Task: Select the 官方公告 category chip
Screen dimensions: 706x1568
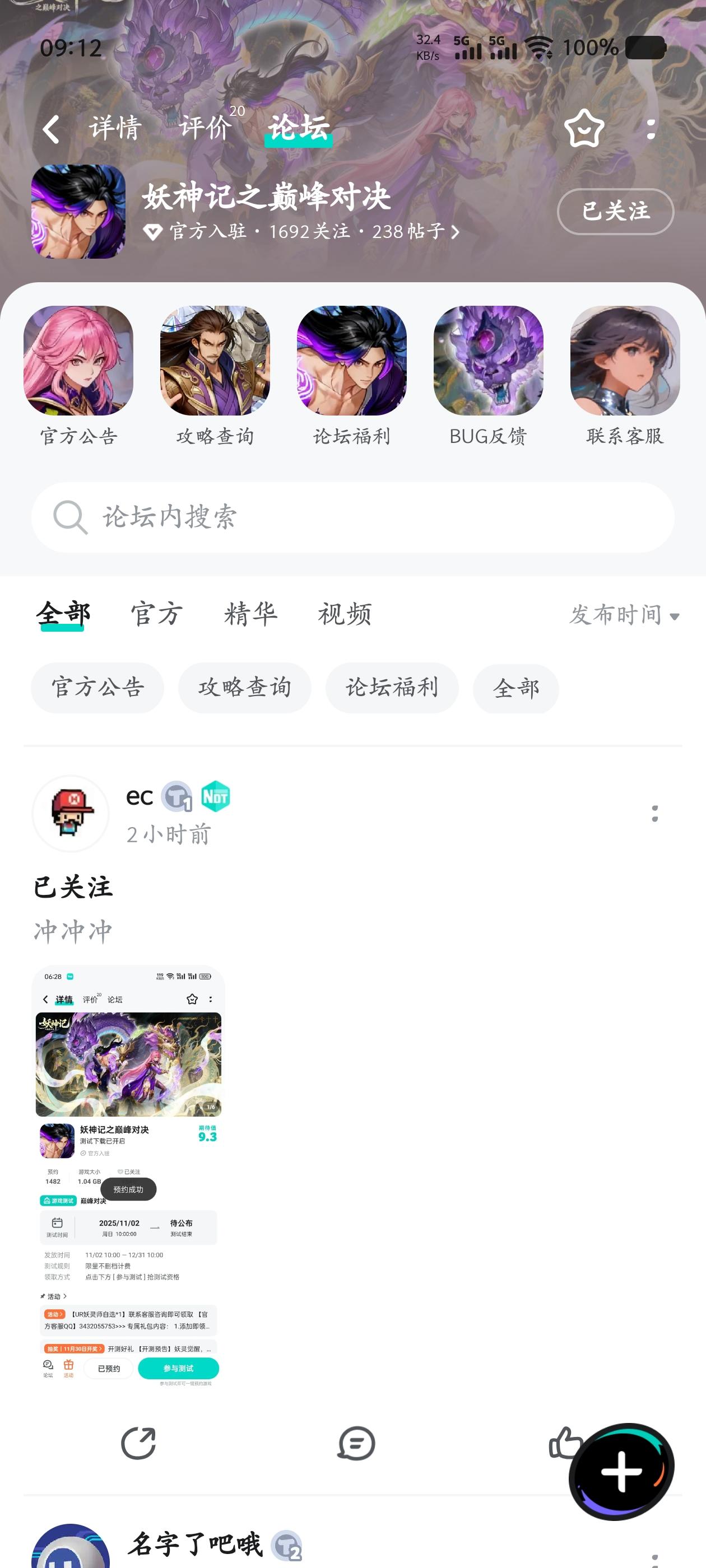Action: [97, 688]
